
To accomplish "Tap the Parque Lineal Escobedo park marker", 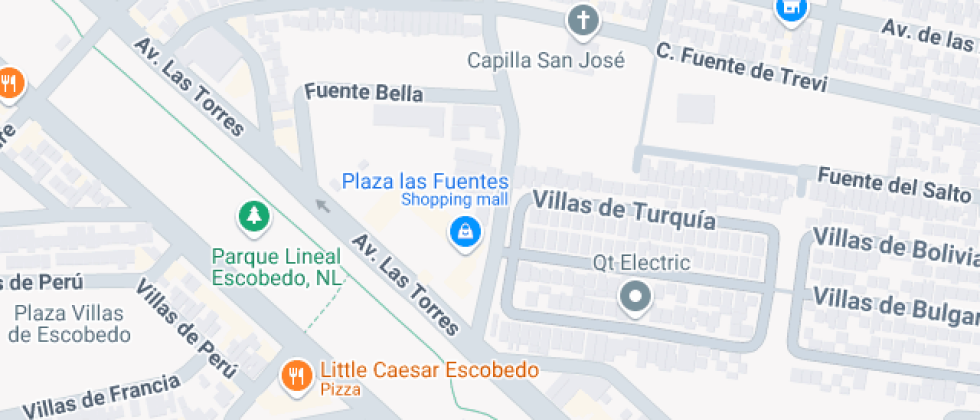I will tap(253, 214).
